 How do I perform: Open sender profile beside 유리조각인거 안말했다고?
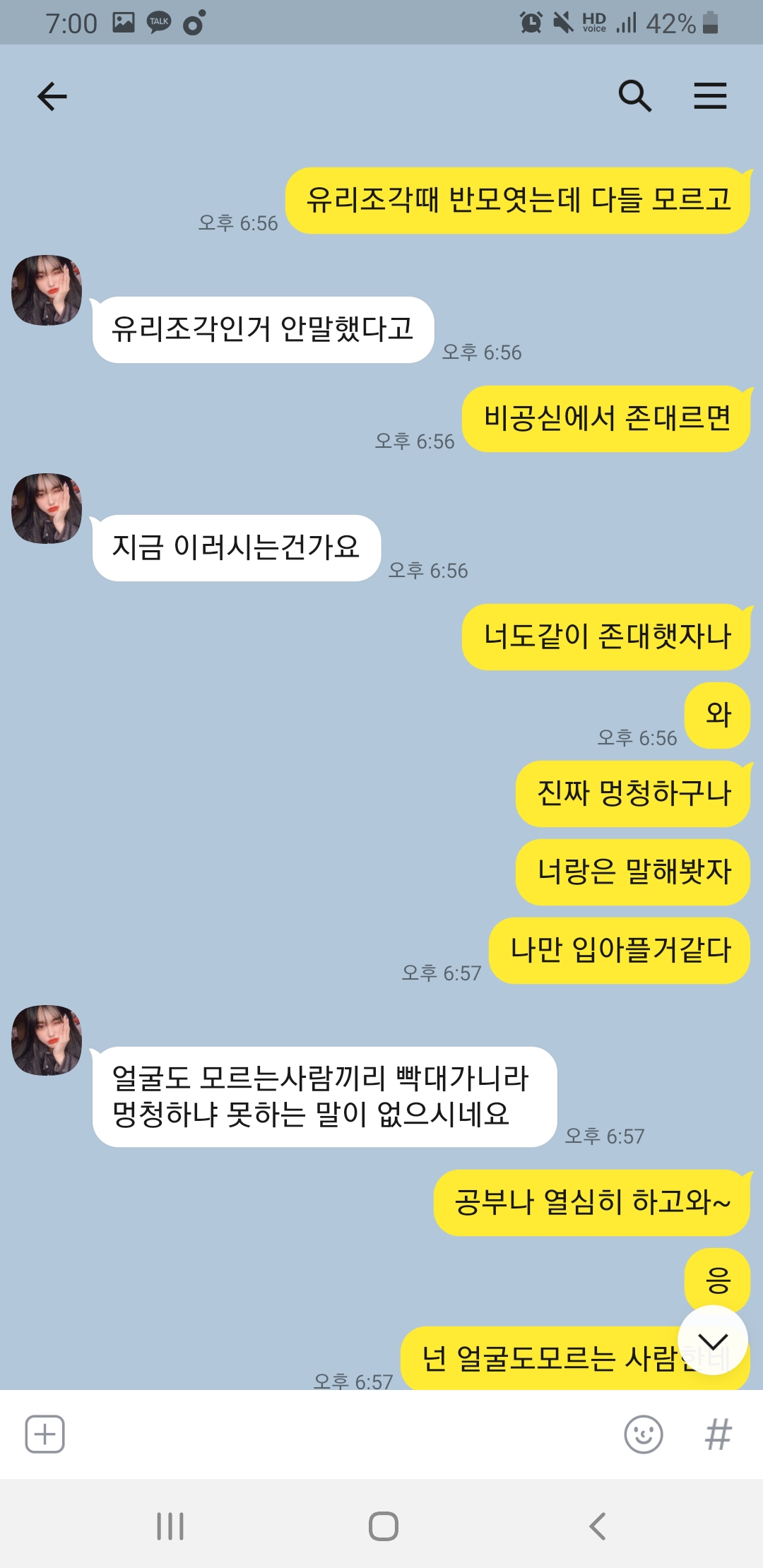click(47, 290)
